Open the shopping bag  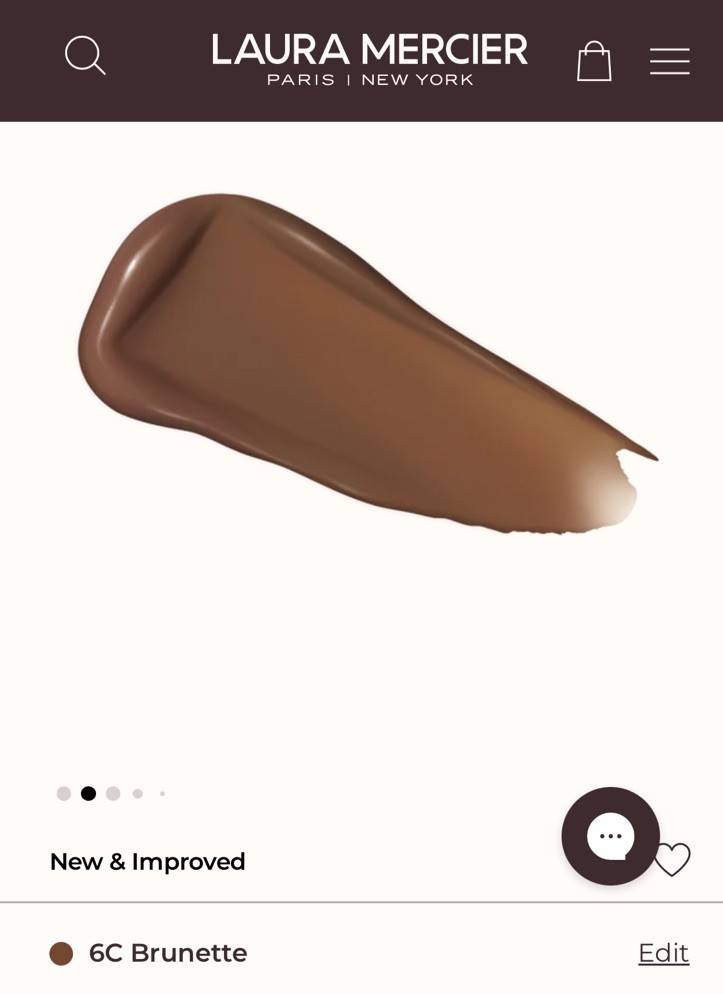click(x=594, y=61)
